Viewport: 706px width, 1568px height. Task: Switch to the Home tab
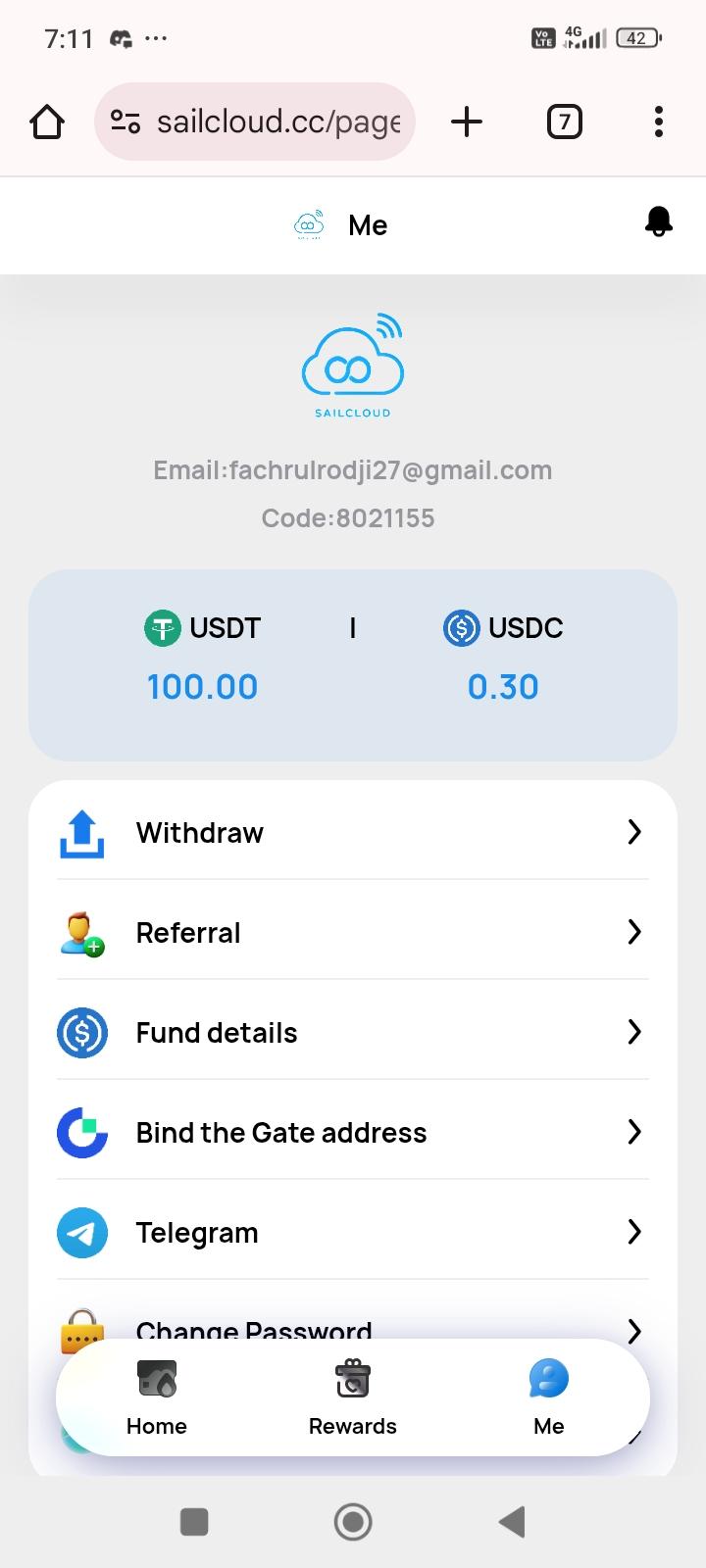(x=157, y=1397)
